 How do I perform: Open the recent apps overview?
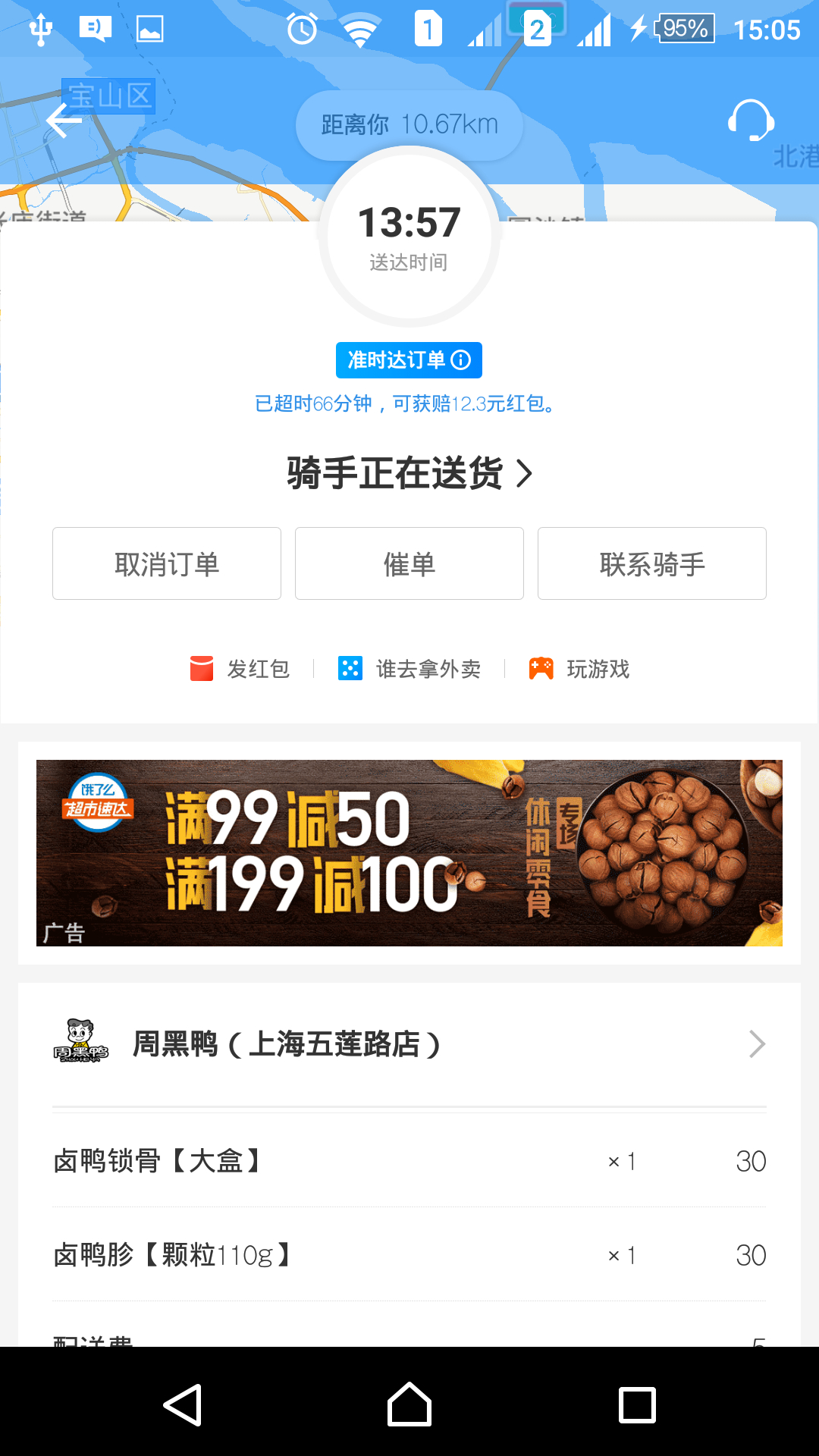(637, 1404)
